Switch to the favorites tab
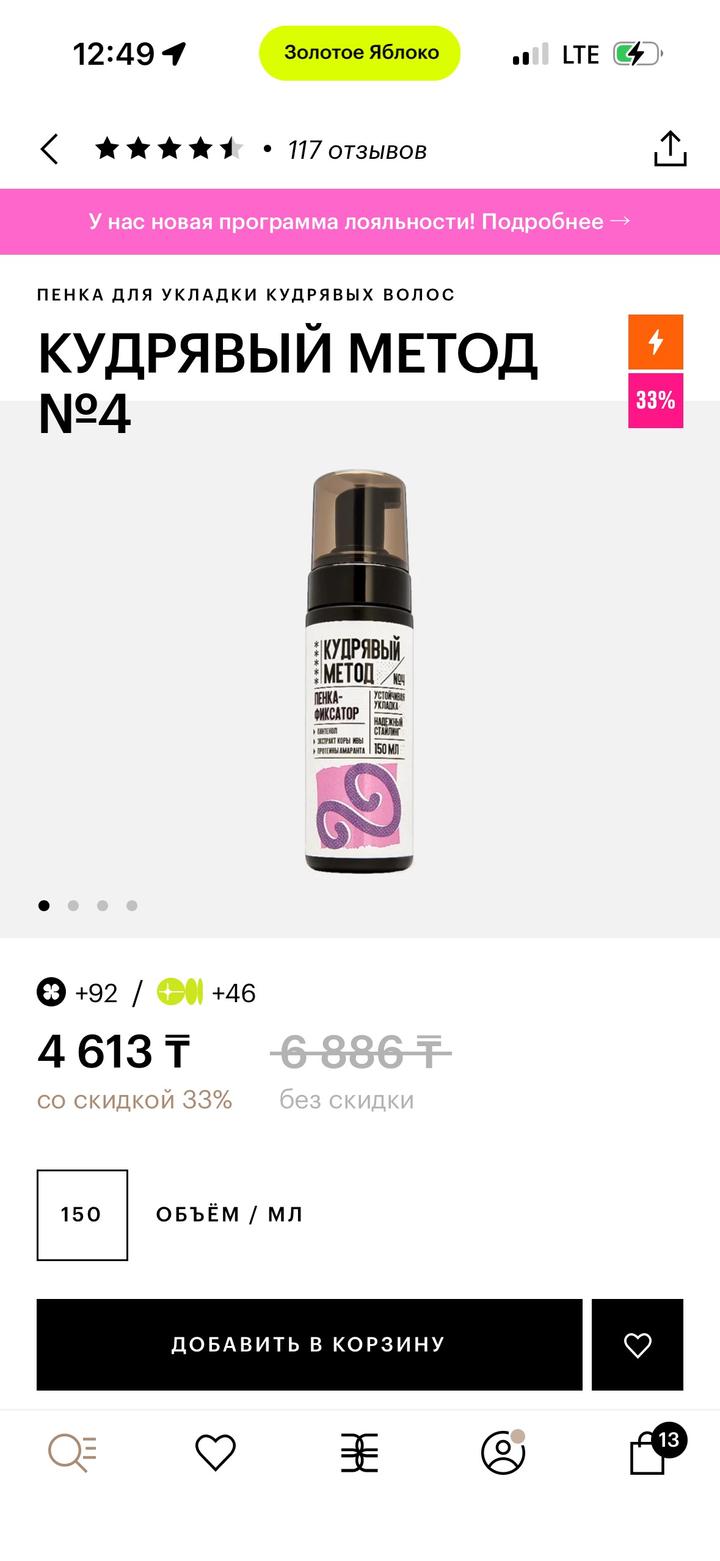 (x=215, y=1452)
